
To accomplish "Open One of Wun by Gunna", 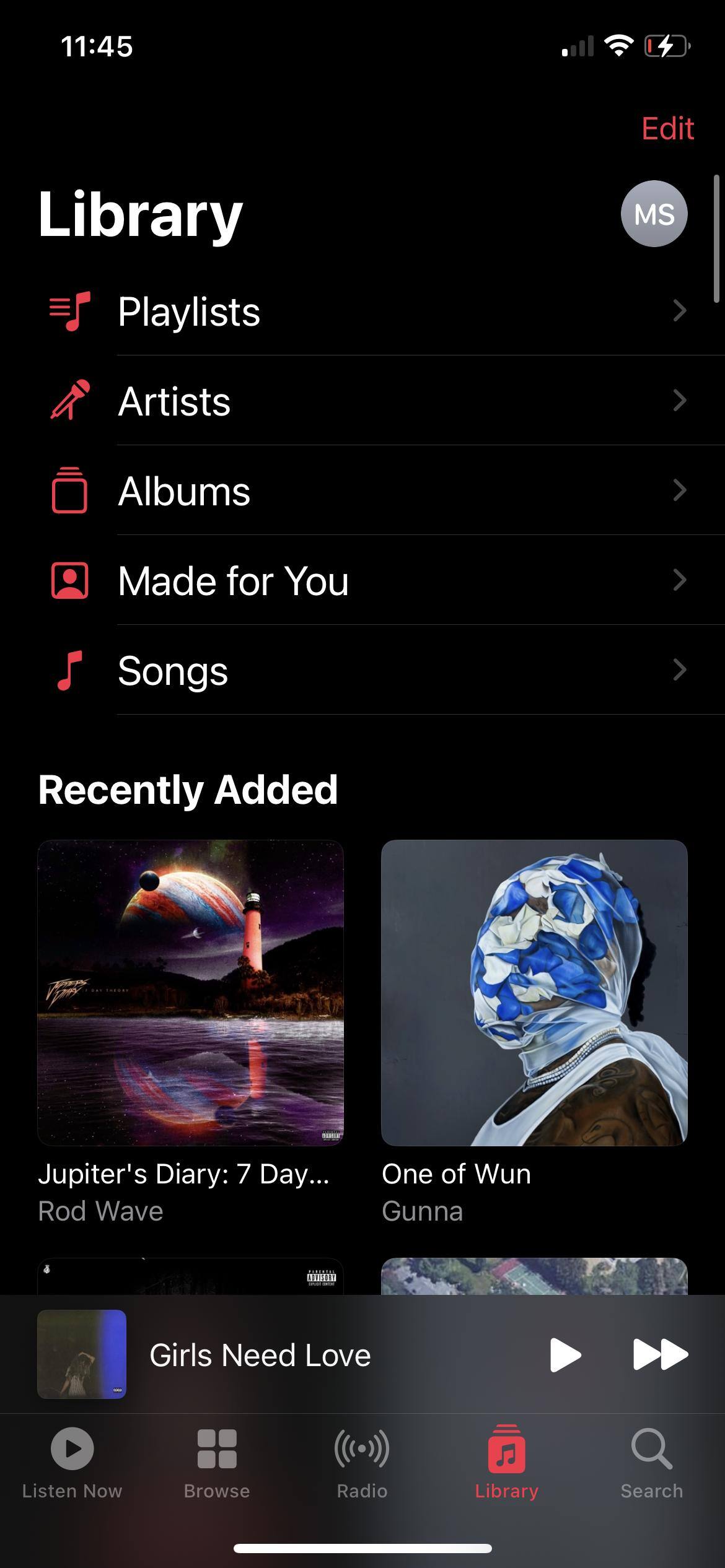I will pyautogui.click(x=534, y=992).
